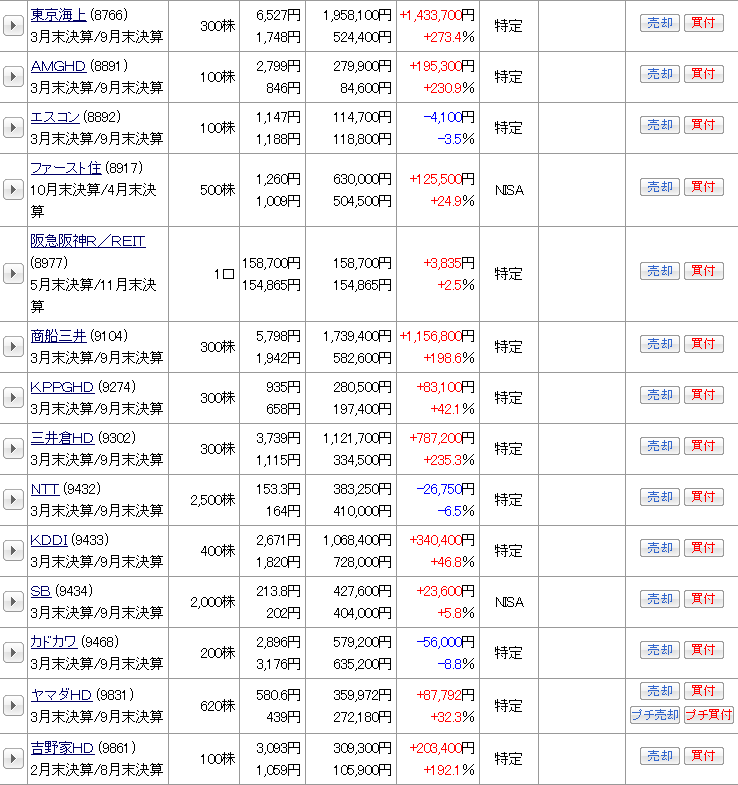View カドカワ stock details
The height and width of the screenshot is (785, 738).
54,641
